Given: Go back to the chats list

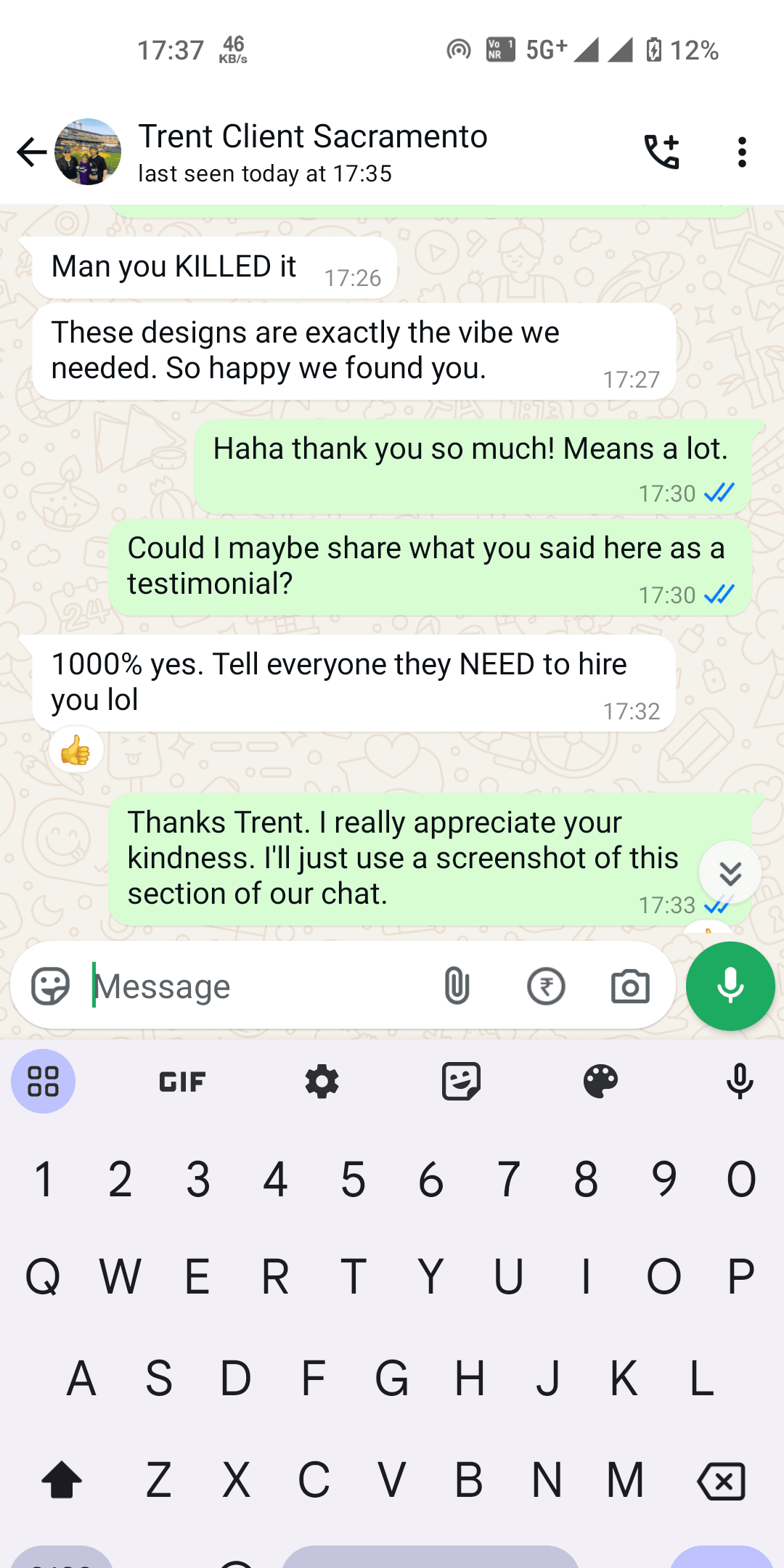Looking at the screenshot, I should pyautogui.click(x=32, y=152).
